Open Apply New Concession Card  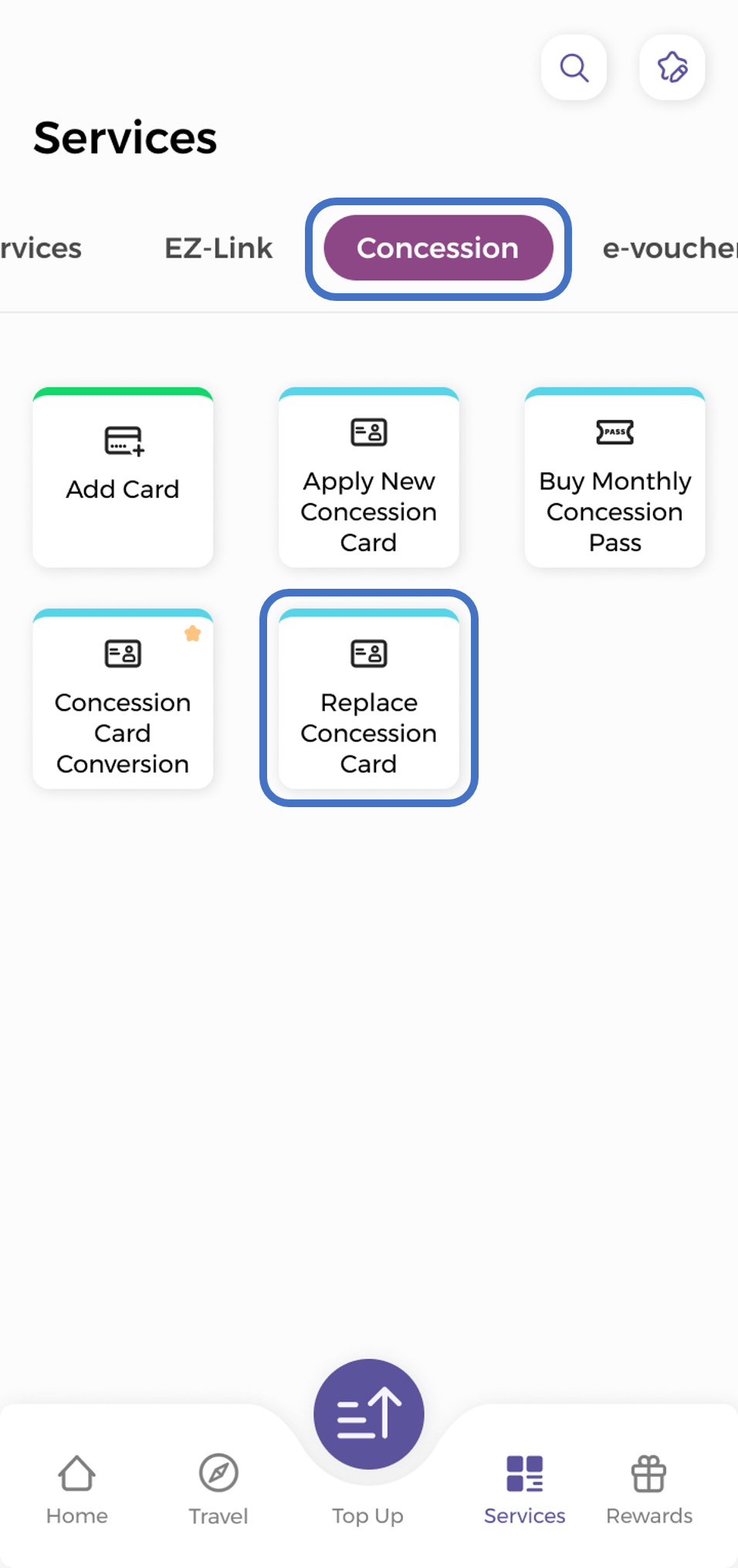(x=369, y=478)
